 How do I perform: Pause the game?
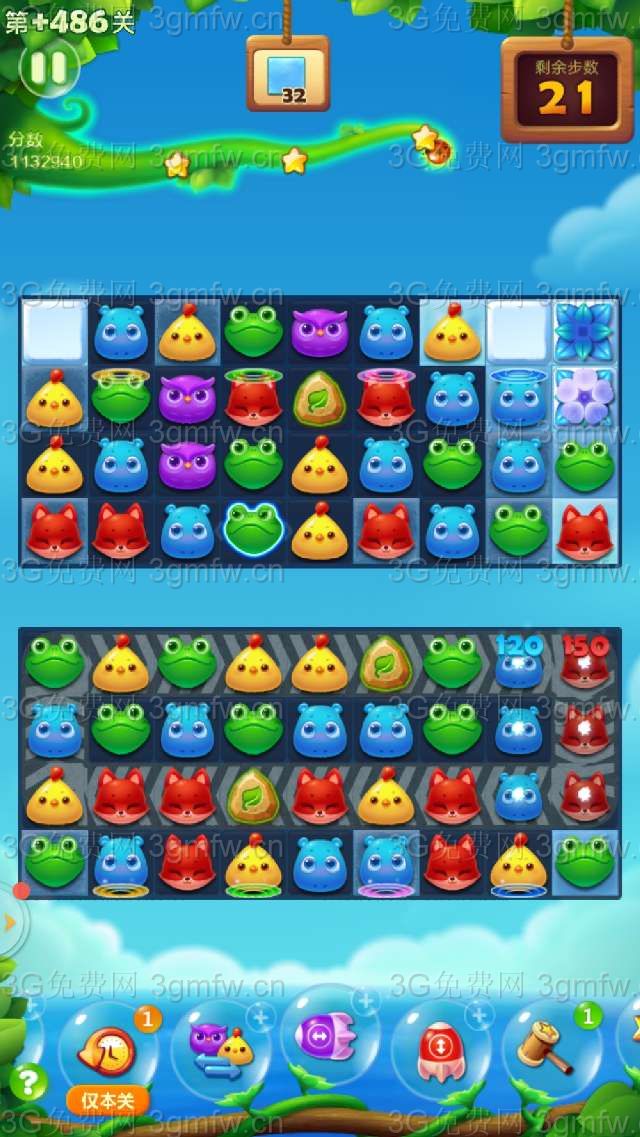48,67
